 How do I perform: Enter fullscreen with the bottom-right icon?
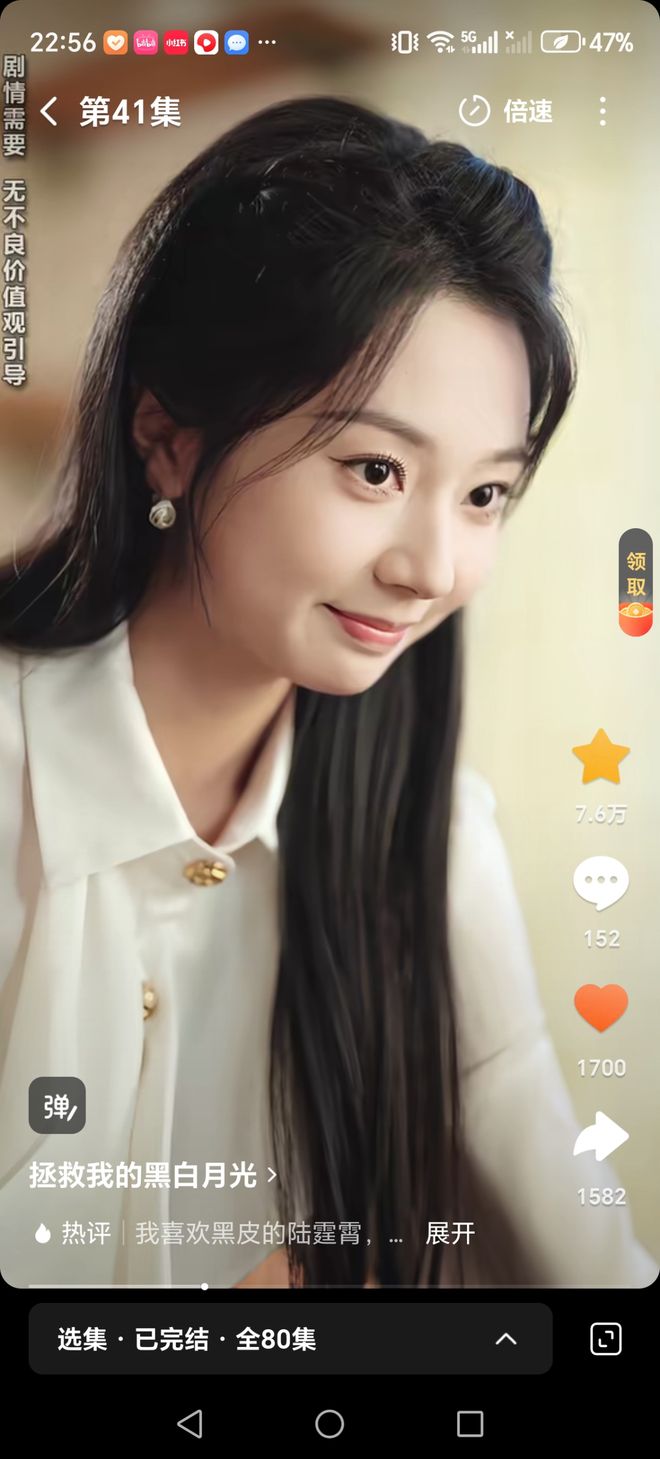(606, 1339)
